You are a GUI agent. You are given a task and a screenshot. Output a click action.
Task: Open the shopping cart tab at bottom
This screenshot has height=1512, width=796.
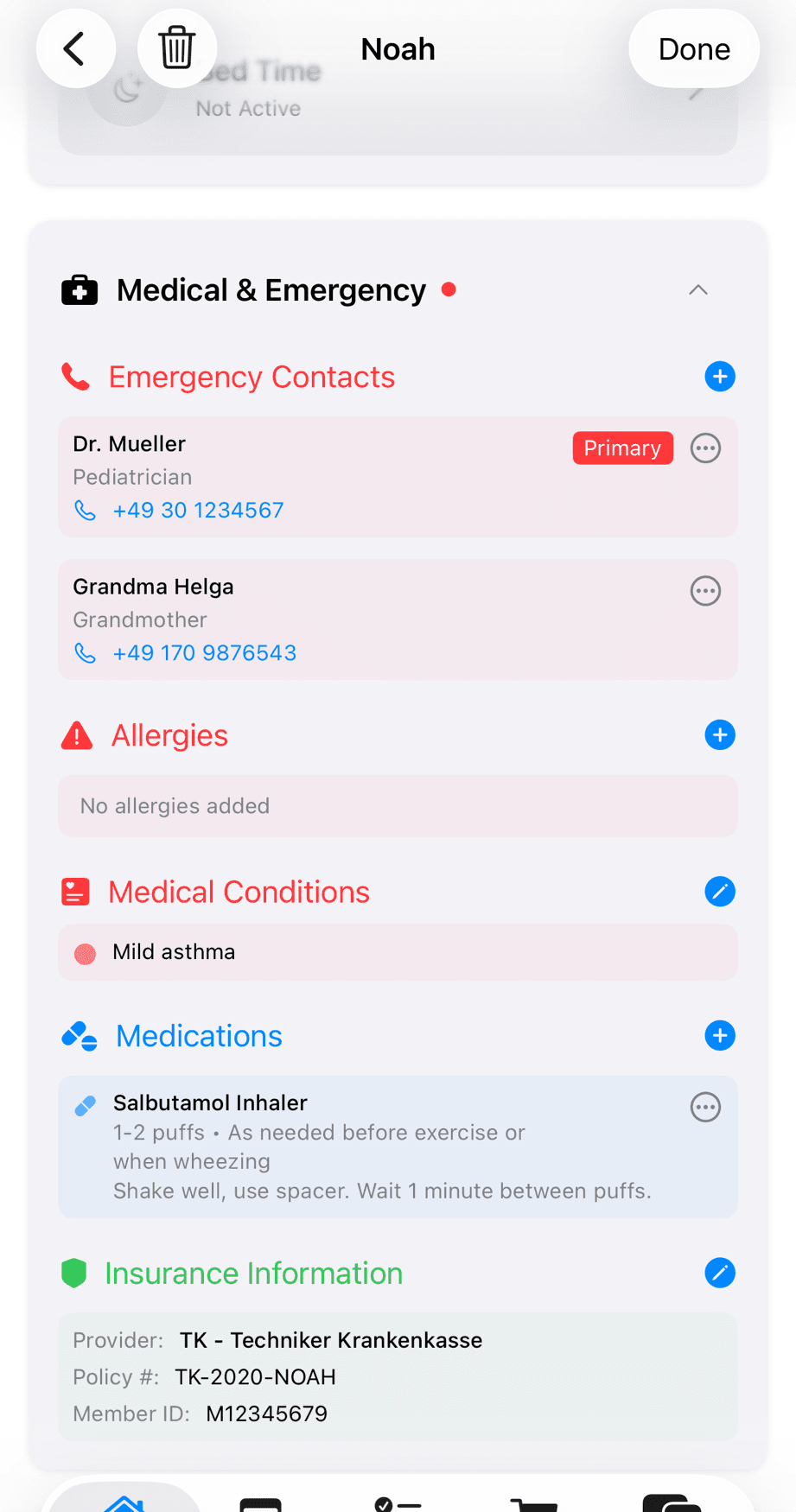click(535, 1503)
